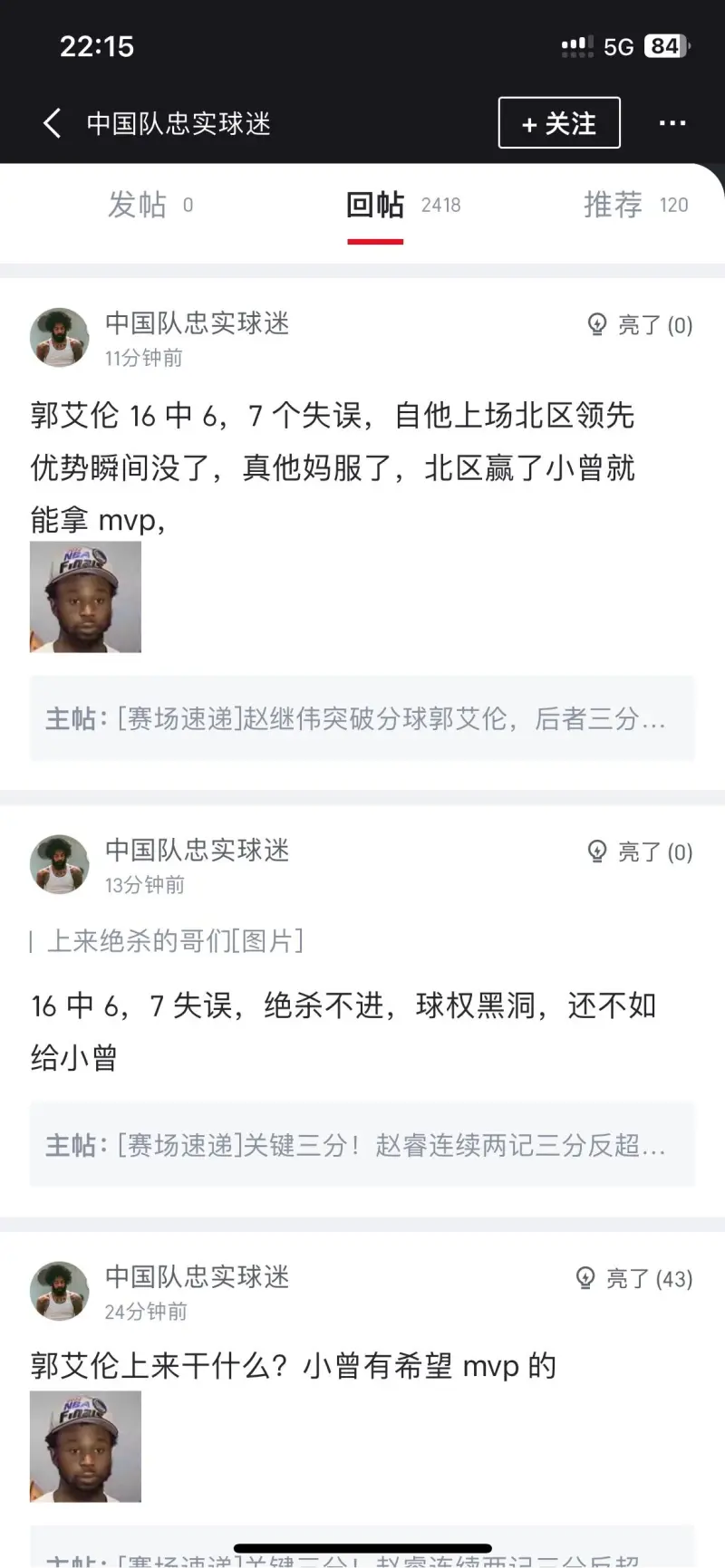725x1568 pixels.
Task: Light up the reply posted 13分钟前
Action: pos(640,851)
